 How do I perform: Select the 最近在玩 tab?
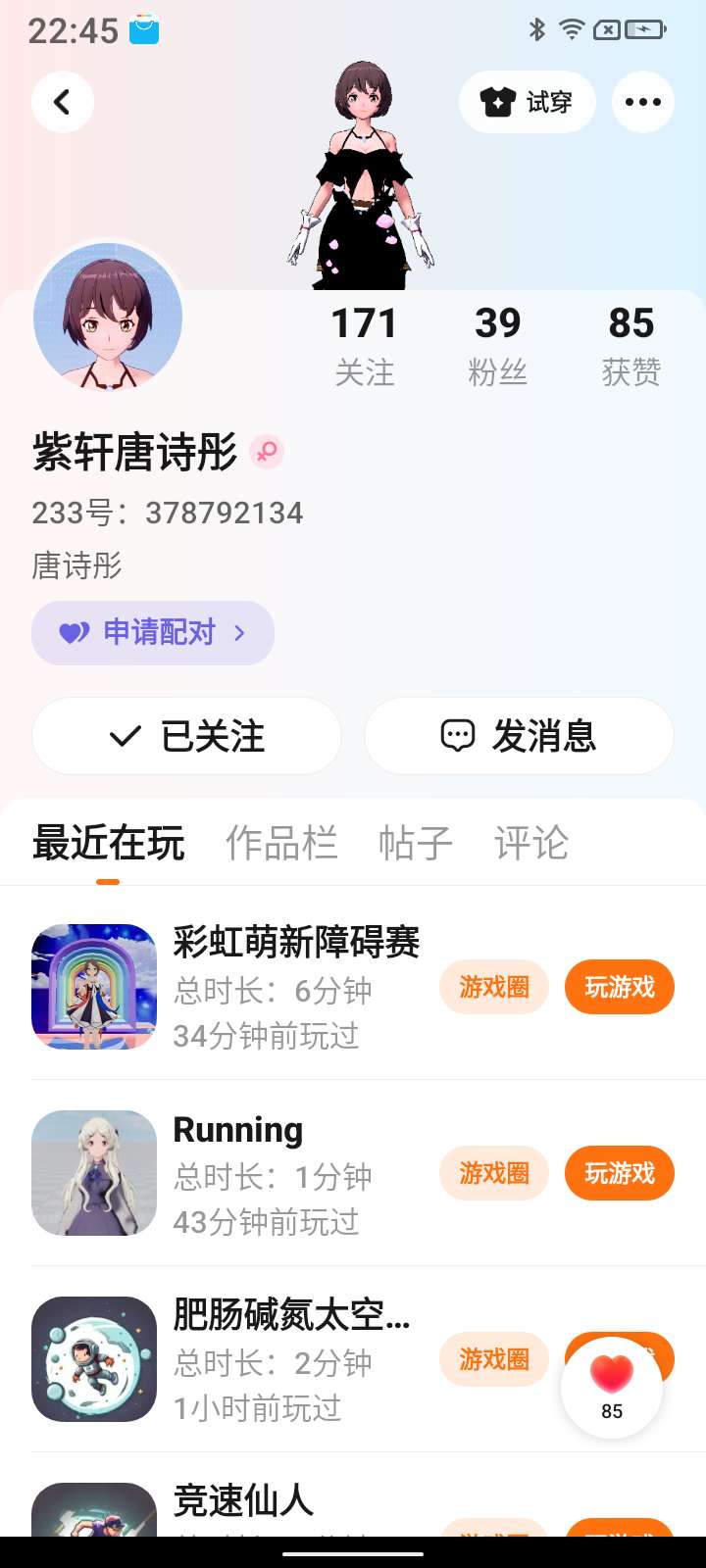coord(108,843)
